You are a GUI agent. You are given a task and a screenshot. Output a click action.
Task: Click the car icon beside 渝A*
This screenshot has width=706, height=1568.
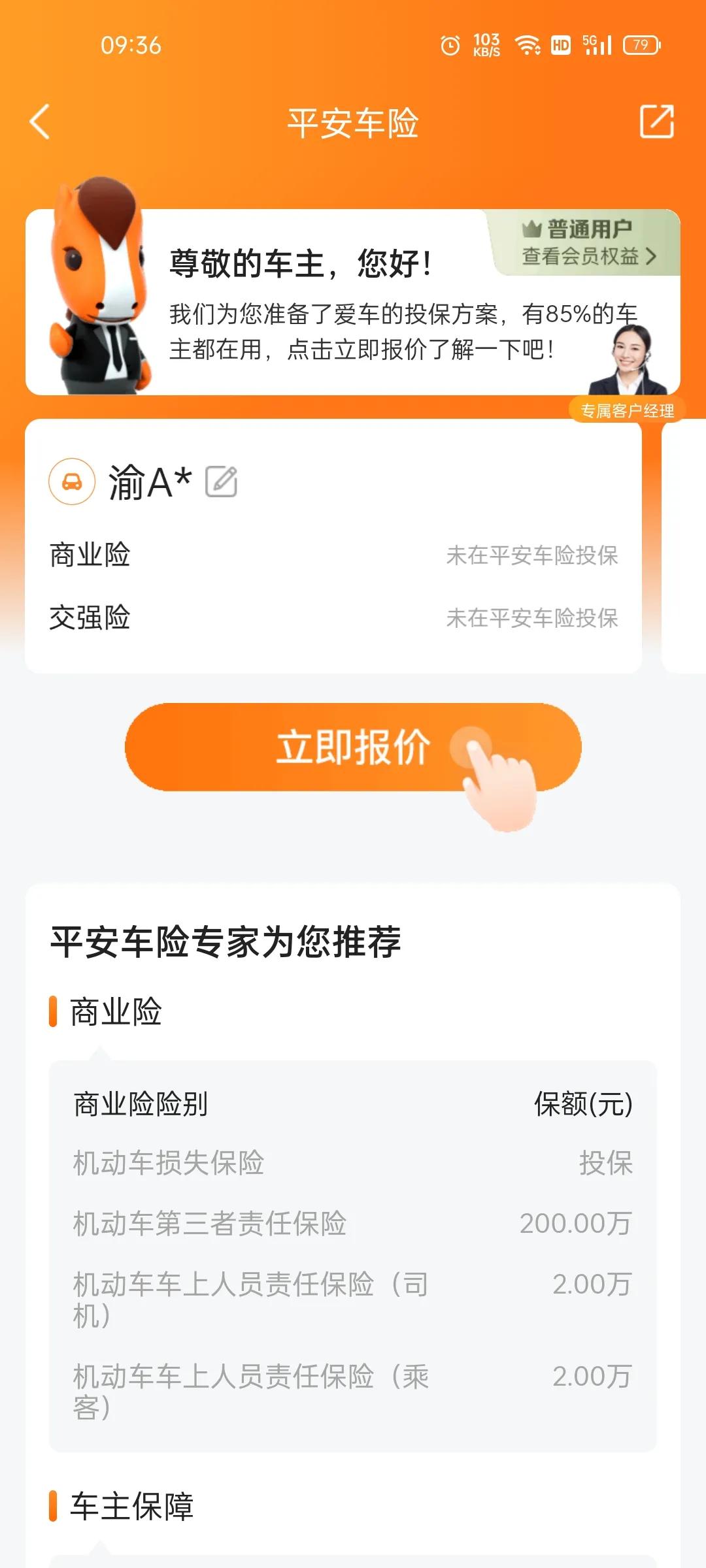72,482
